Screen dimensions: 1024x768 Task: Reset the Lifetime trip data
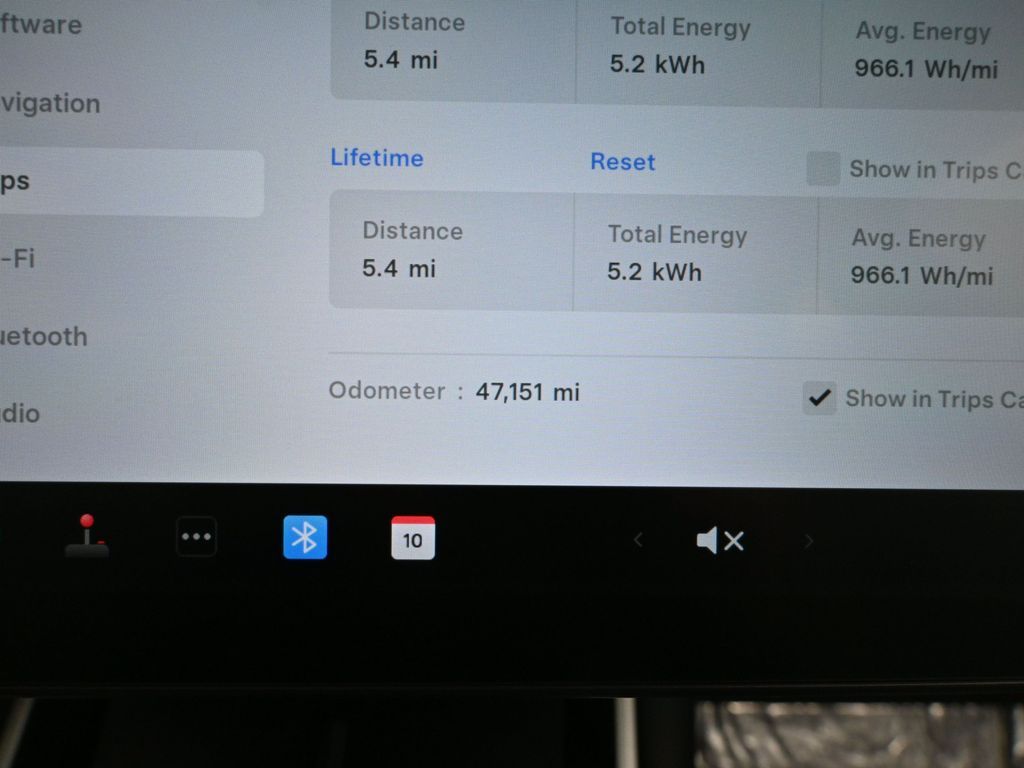pyautogui.click(x=622, y=162)
